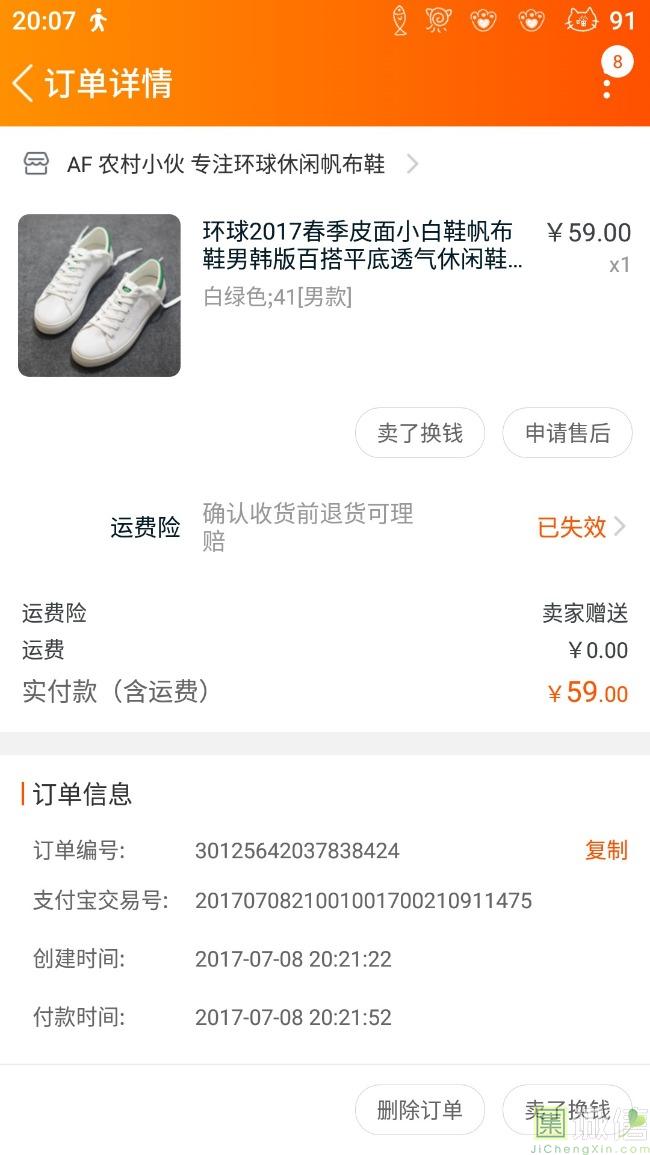Tap 删除订单 to delete this order

point(420,1109)
